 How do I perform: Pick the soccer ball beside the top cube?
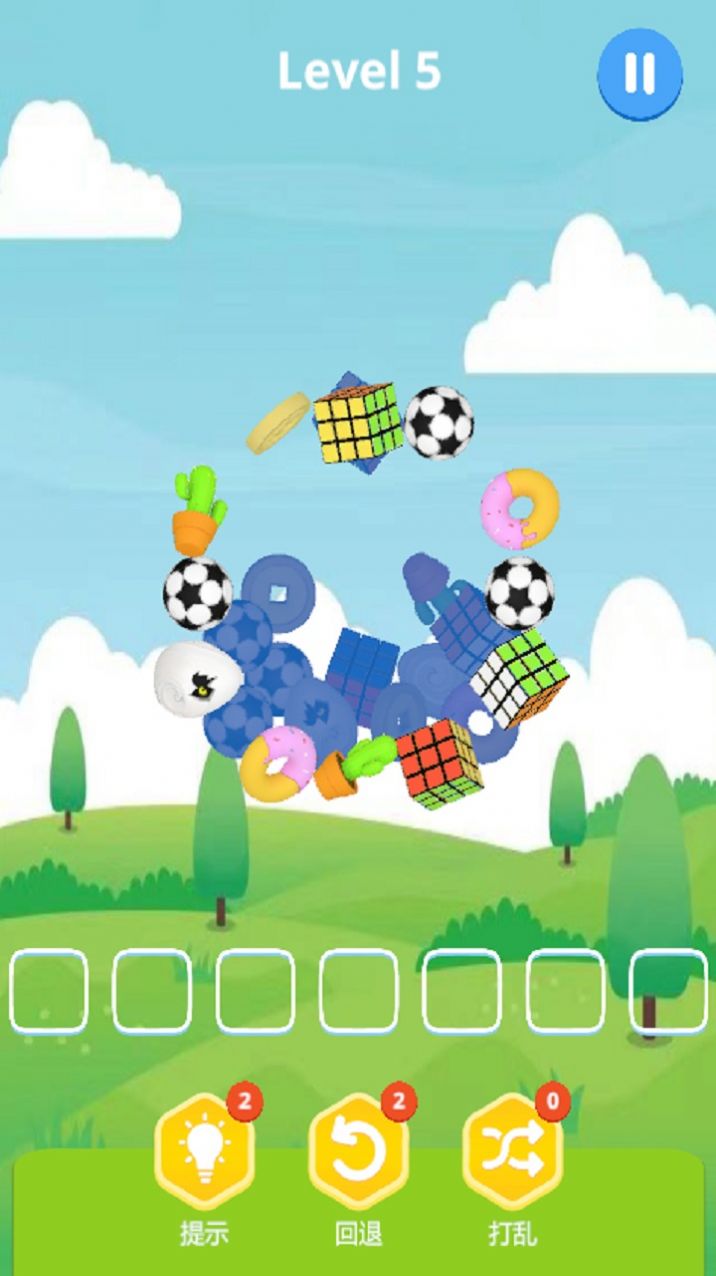439,422
